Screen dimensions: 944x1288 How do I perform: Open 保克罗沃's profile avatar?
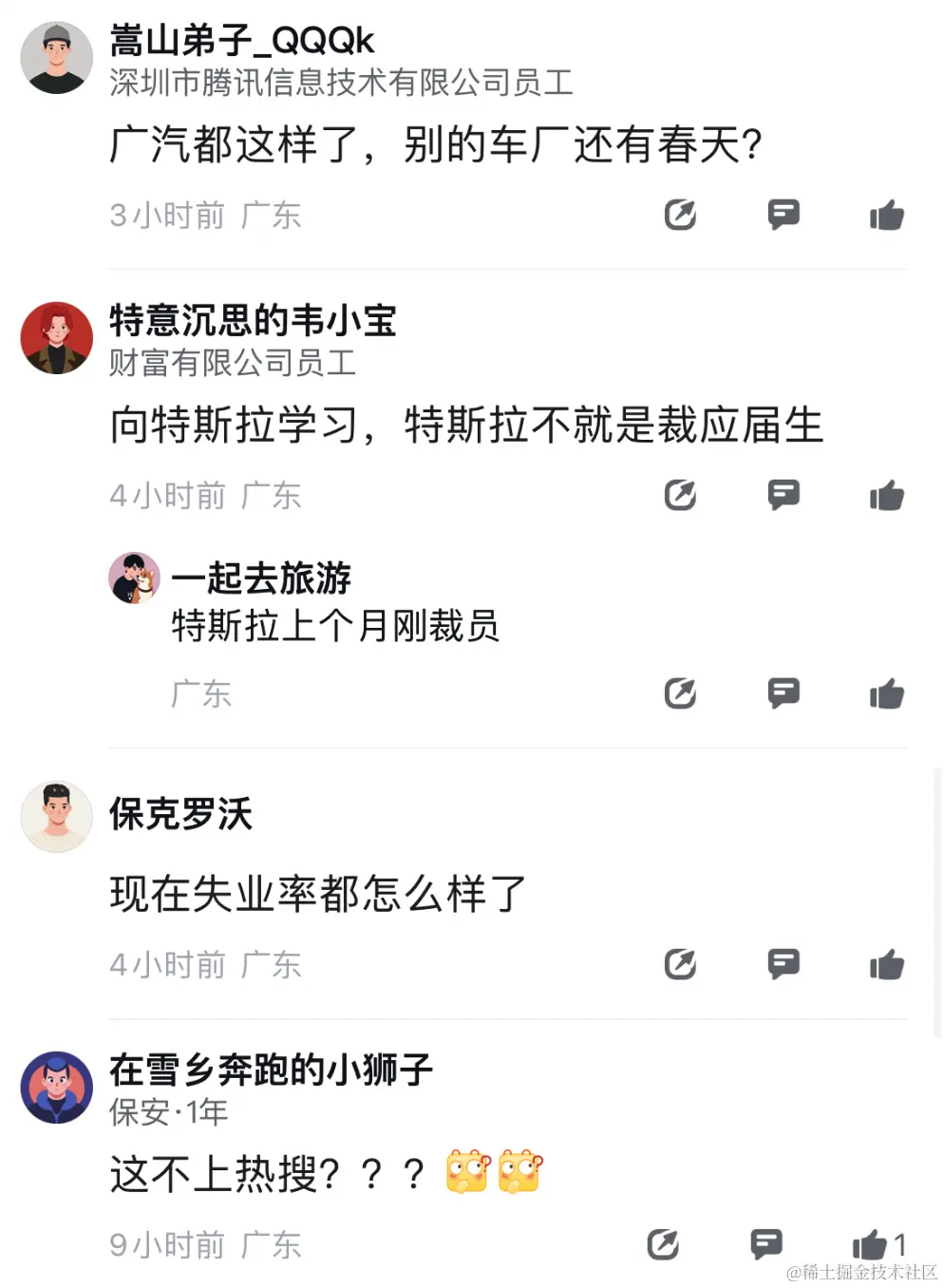tap(56, 816)
